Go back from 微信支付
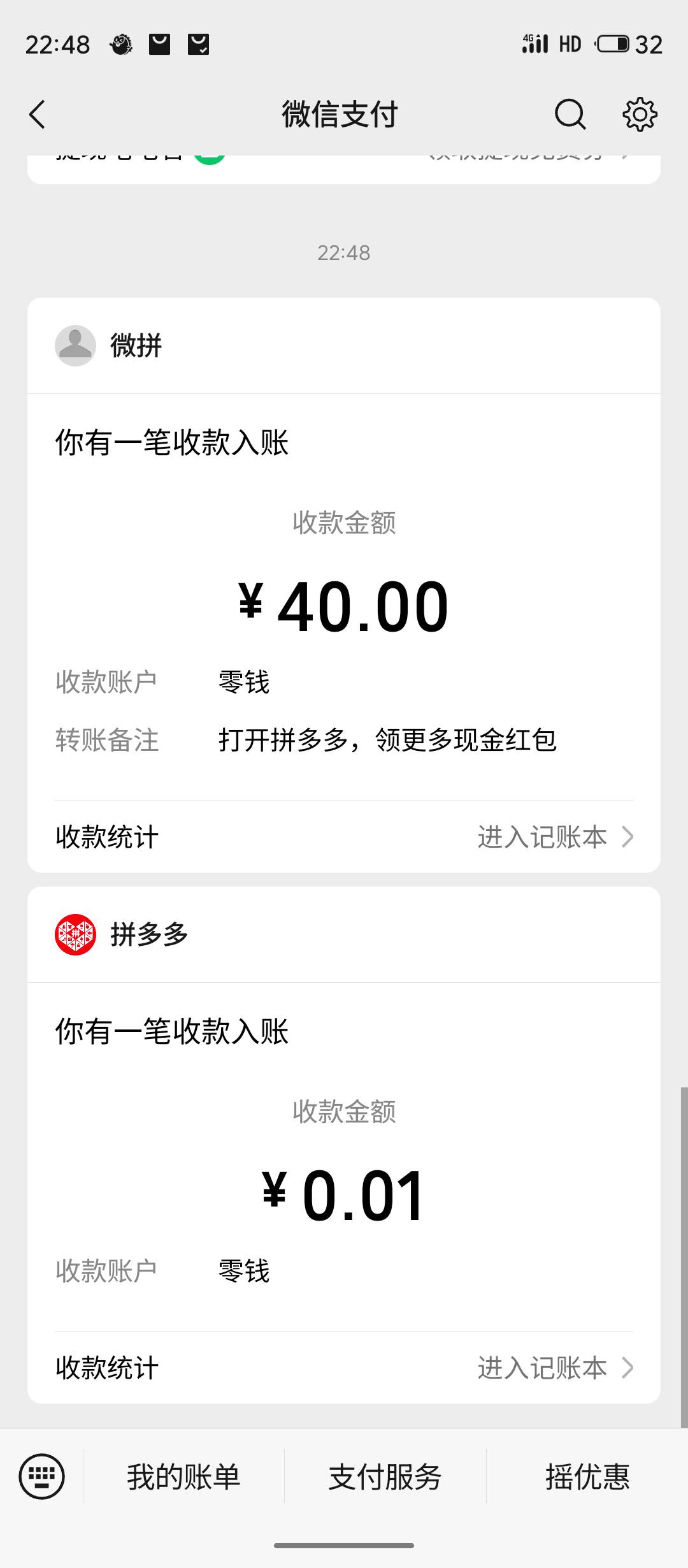Image resolution: width=688 pixels, height=1568 pixels. [38, 115]
